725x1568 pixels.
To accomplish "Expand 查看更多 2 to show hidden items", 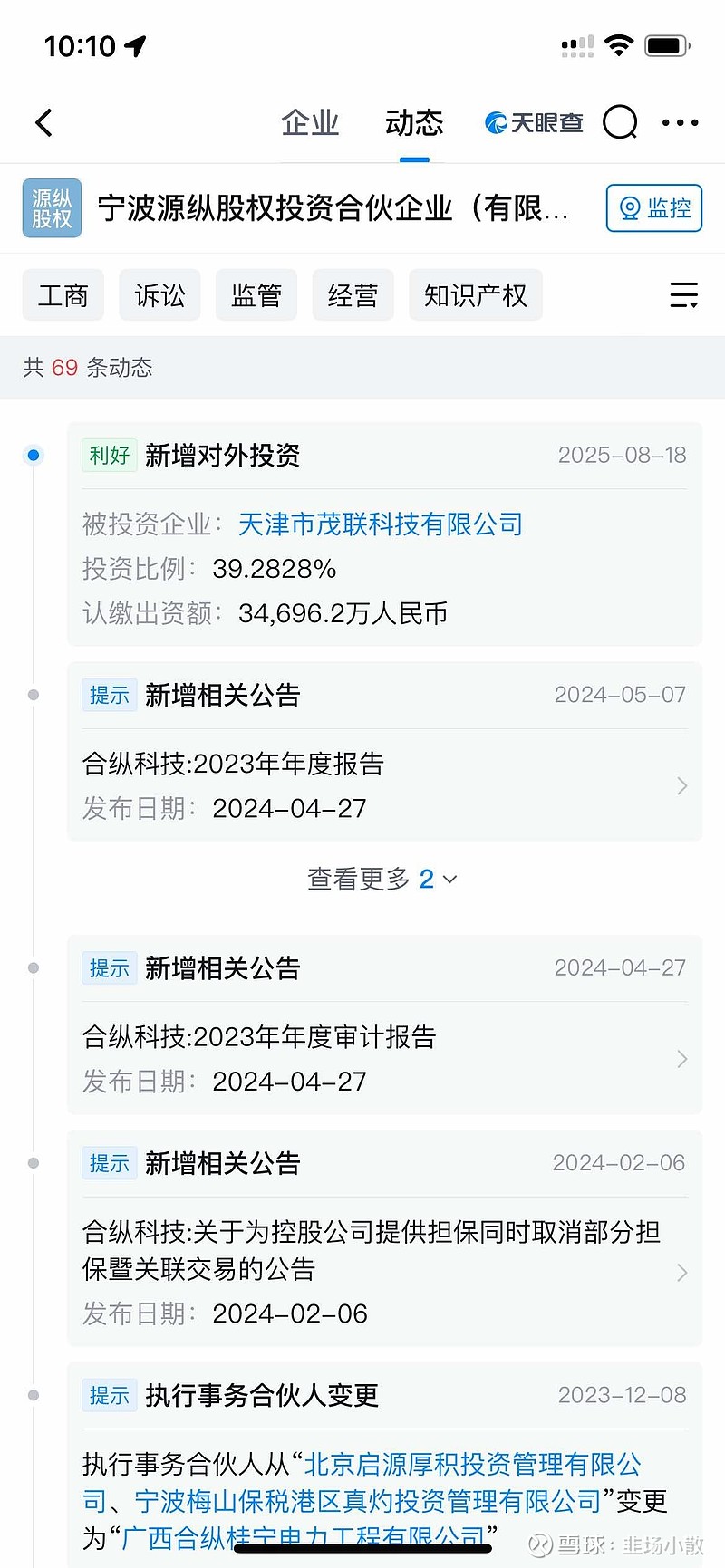I will click(x=381, y=879).
